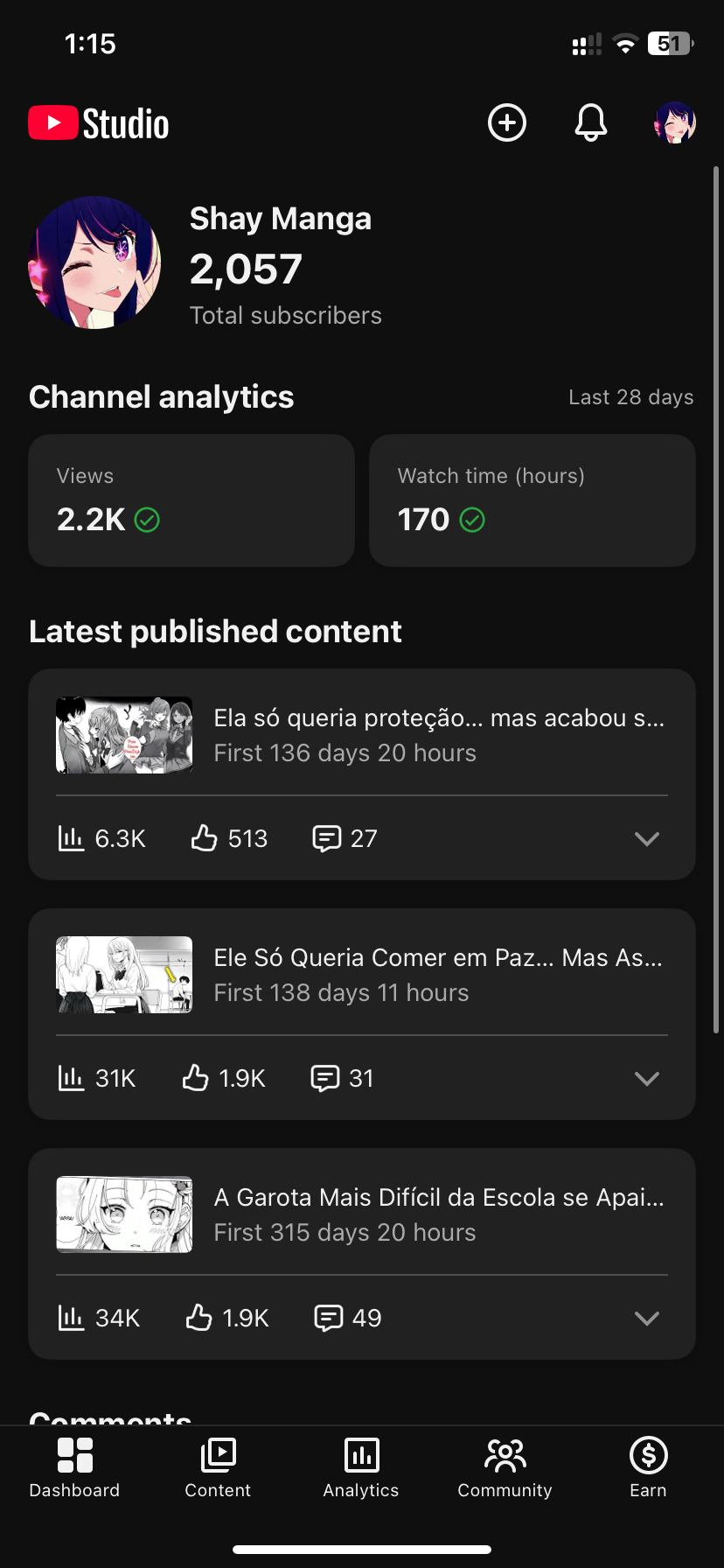Open the Views analytics card

point(191,500)
